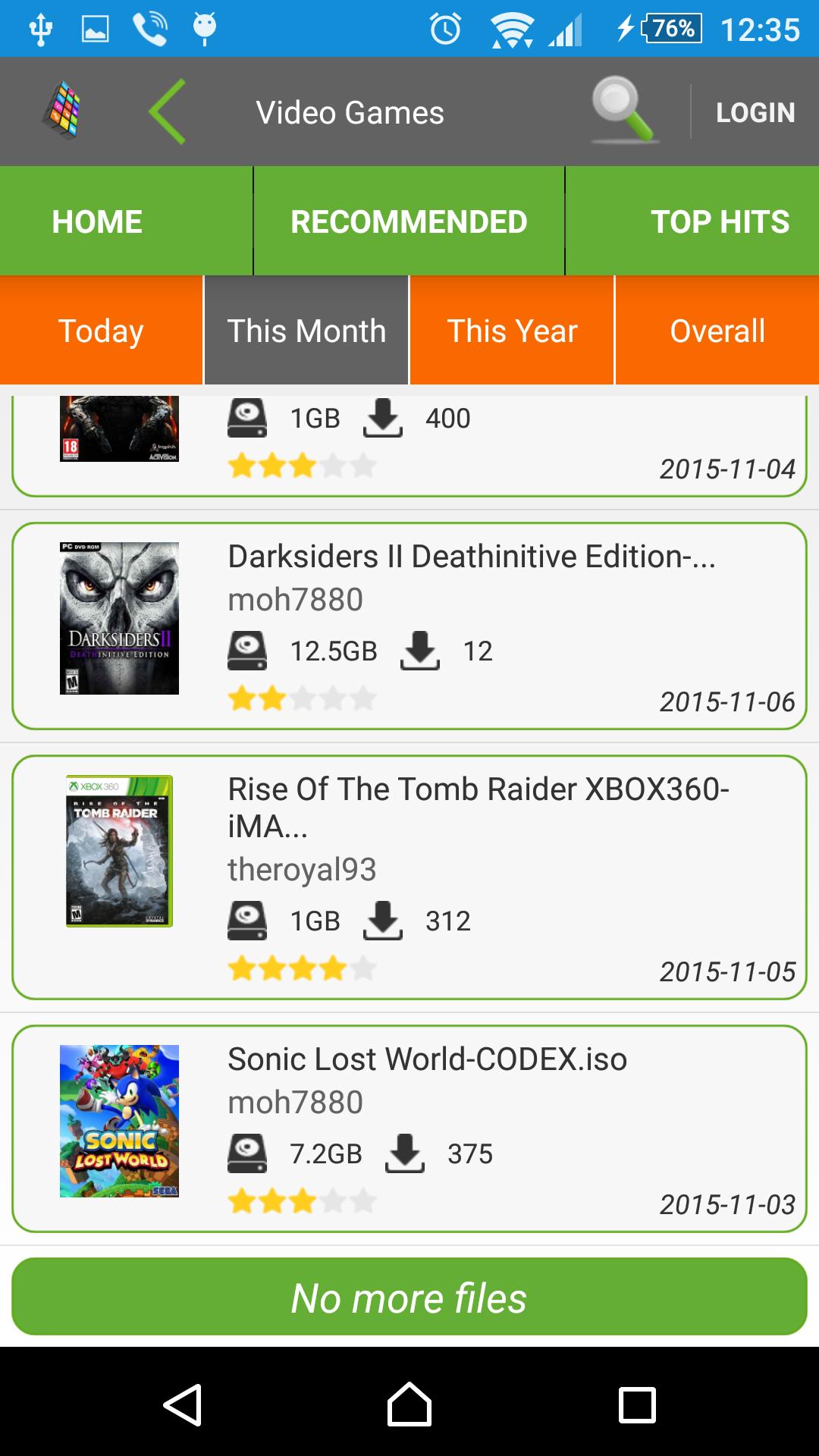Switch to the HOME tab
819x1456 pixels.
point(97,221)
